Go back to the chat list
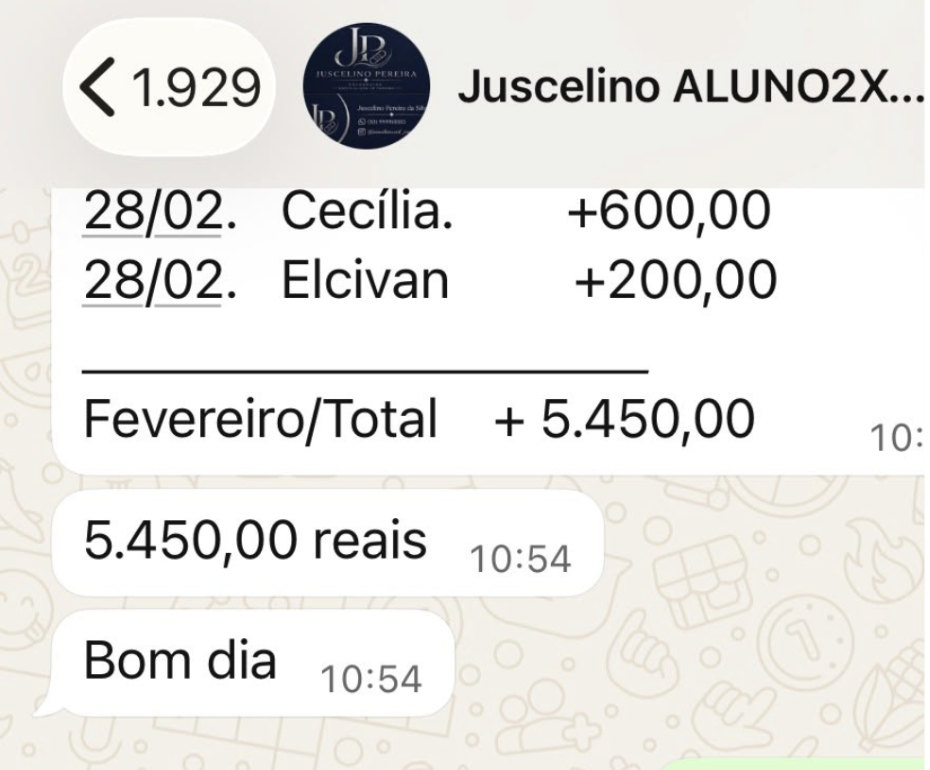The width and height of the screenshot is (930, 770). click(168, 88)
